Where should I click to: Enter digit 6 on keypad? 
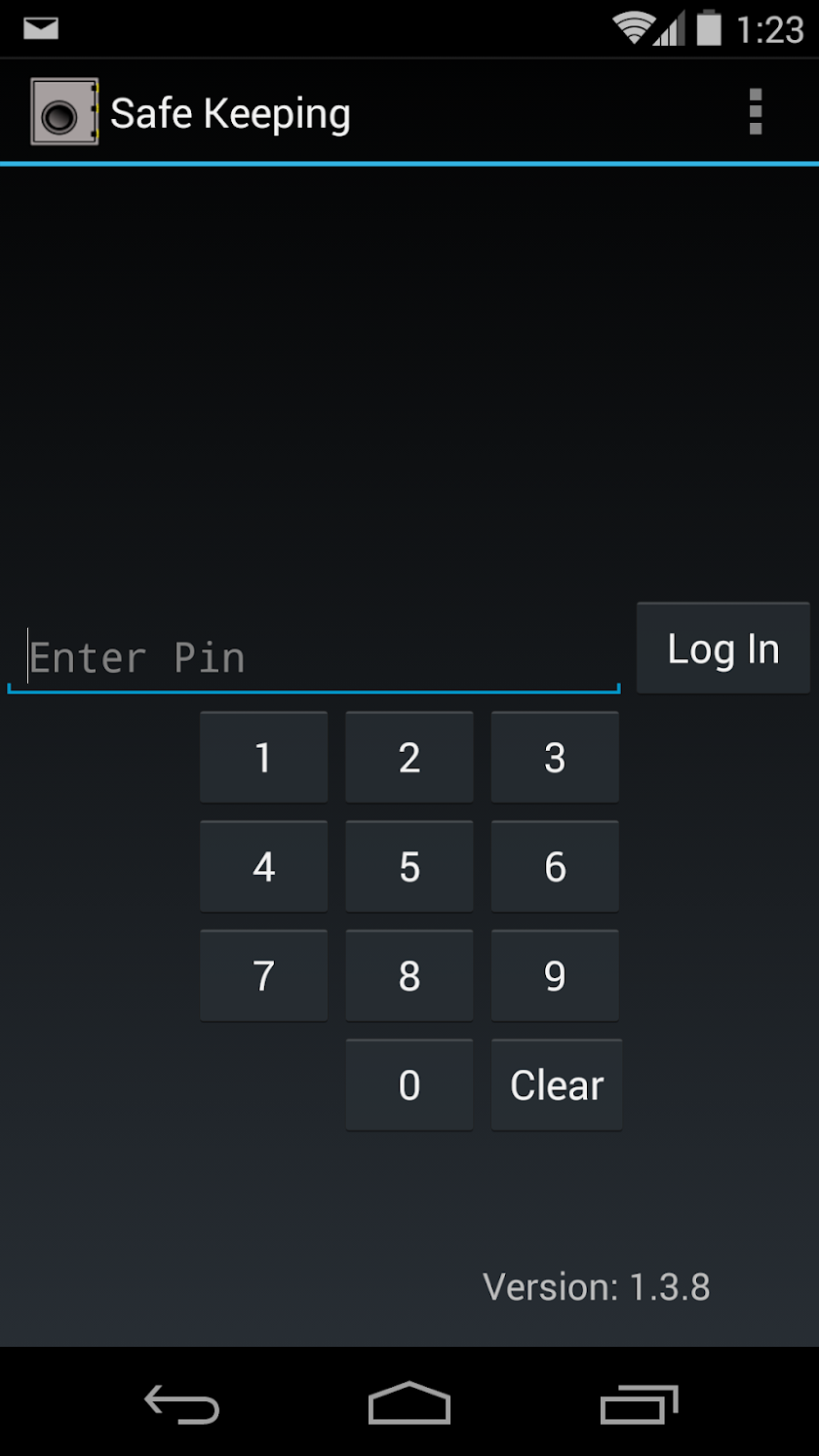click(x=555, y=867)
